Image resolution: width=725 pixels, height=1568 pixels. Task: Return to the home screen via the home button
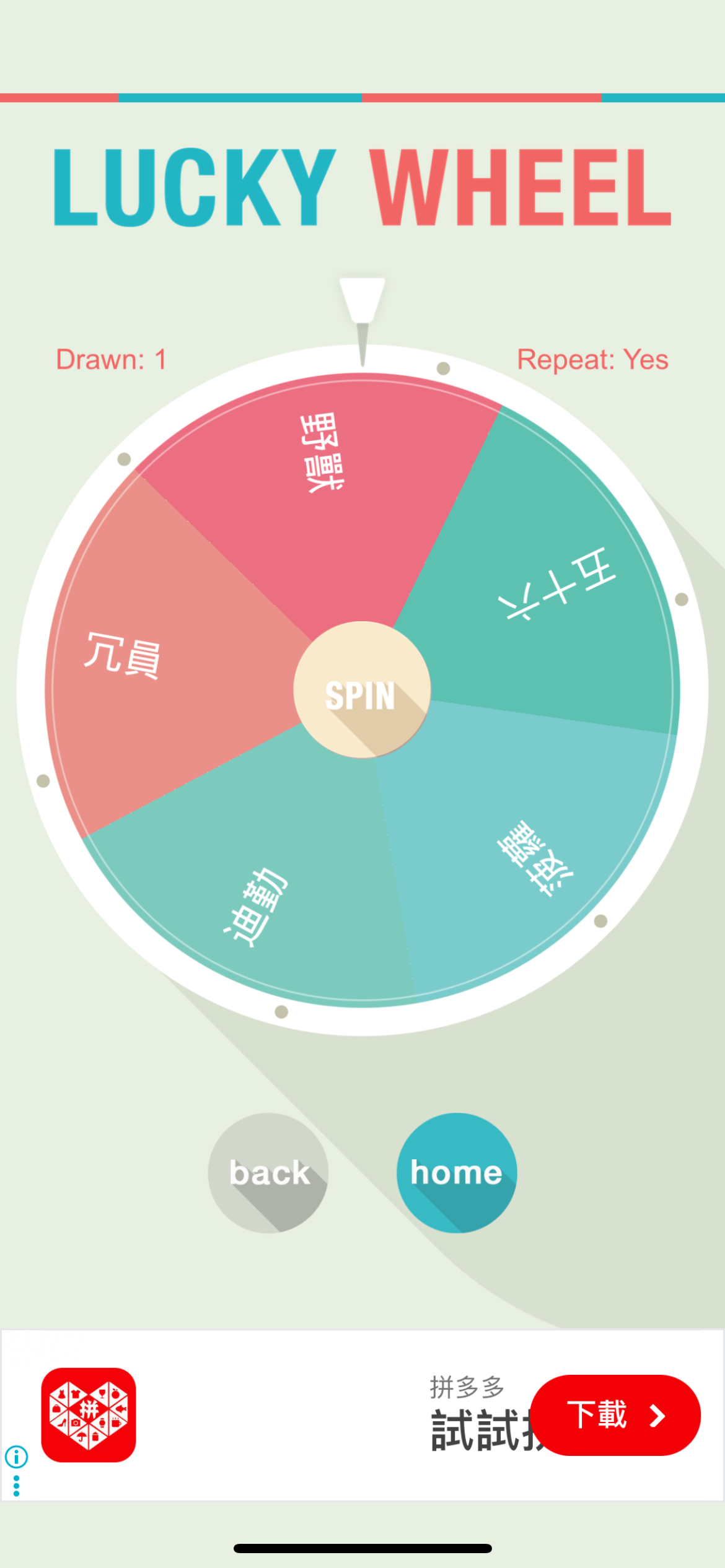(457, 1172)
